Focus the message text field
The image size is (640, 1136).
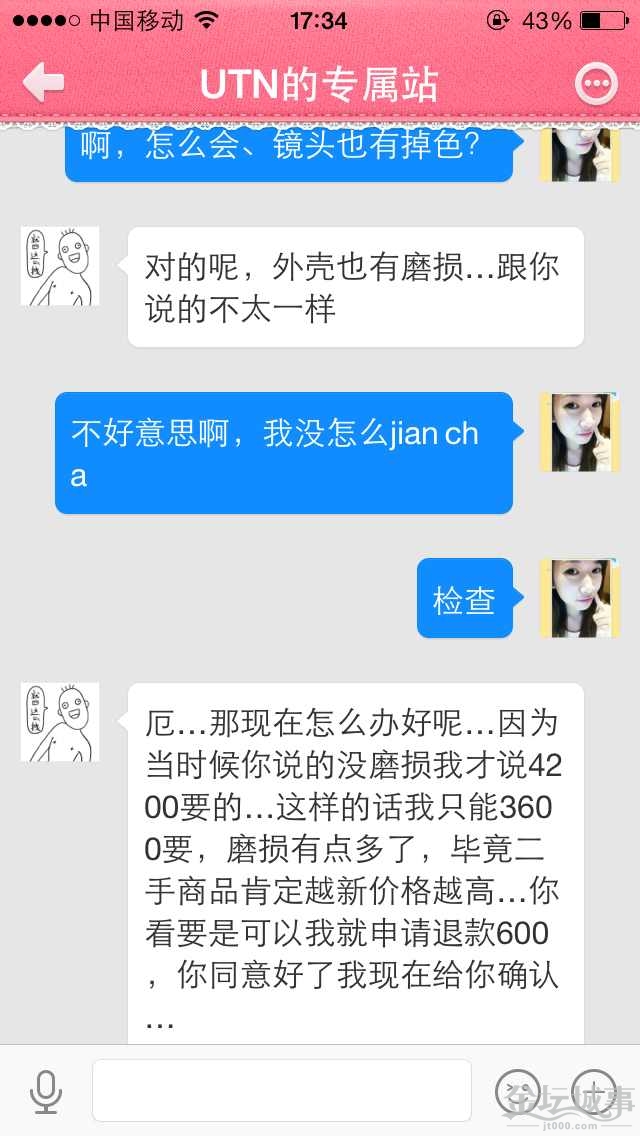tap(282, 1091)
